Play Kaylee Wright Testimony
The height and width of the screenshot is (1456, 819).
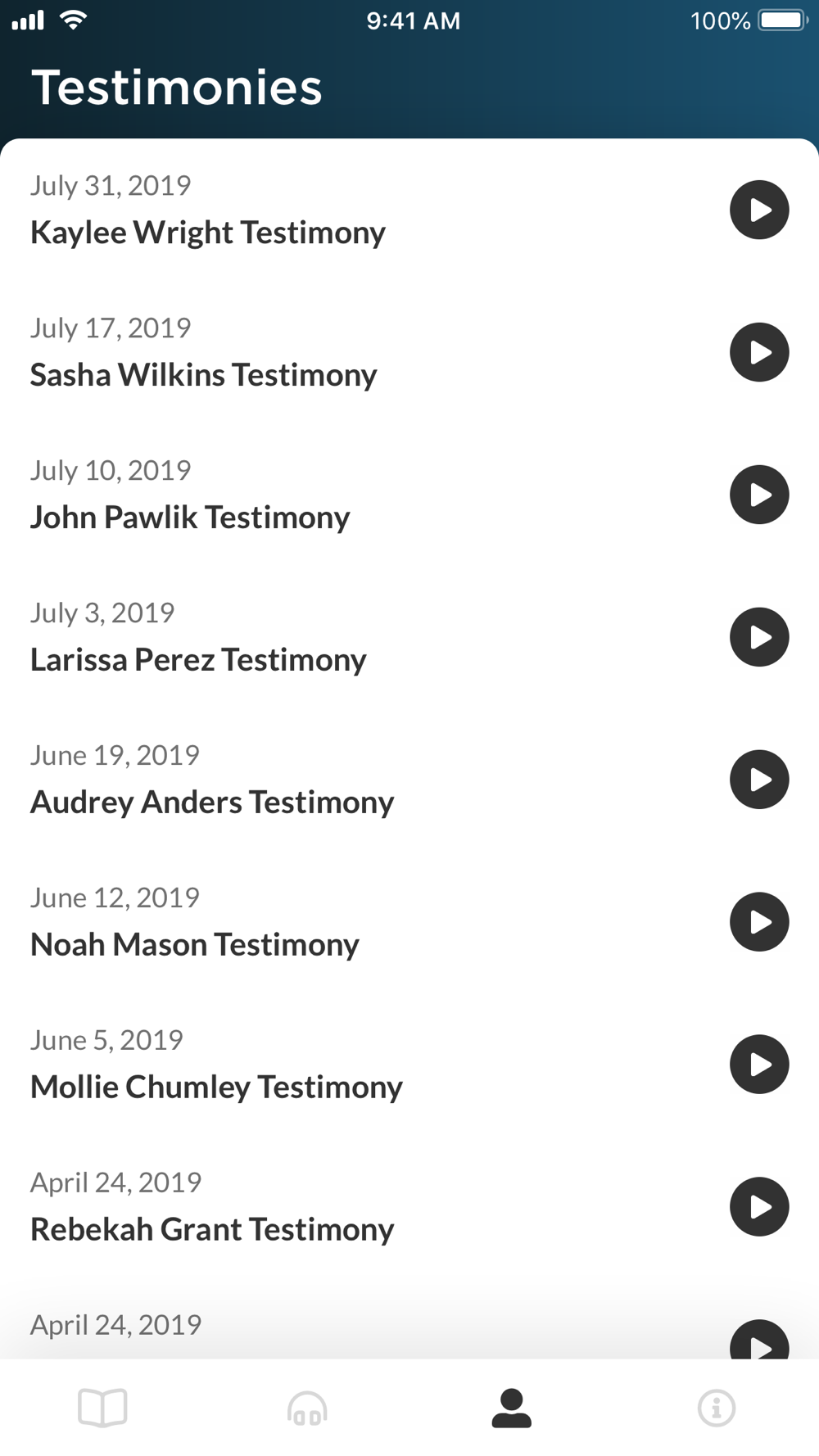(x=759, y=210)
